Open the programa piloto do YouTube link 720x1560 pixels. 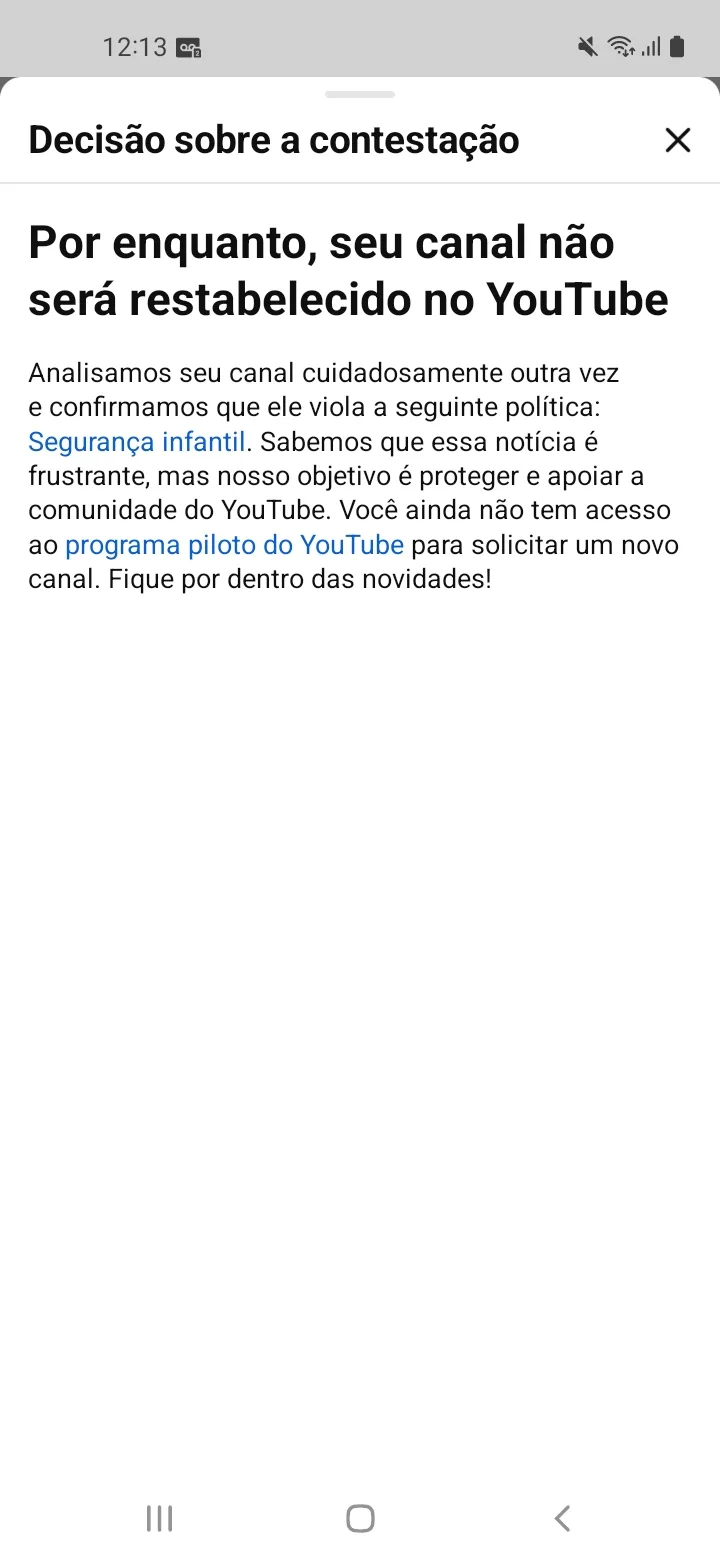point(234,546)
